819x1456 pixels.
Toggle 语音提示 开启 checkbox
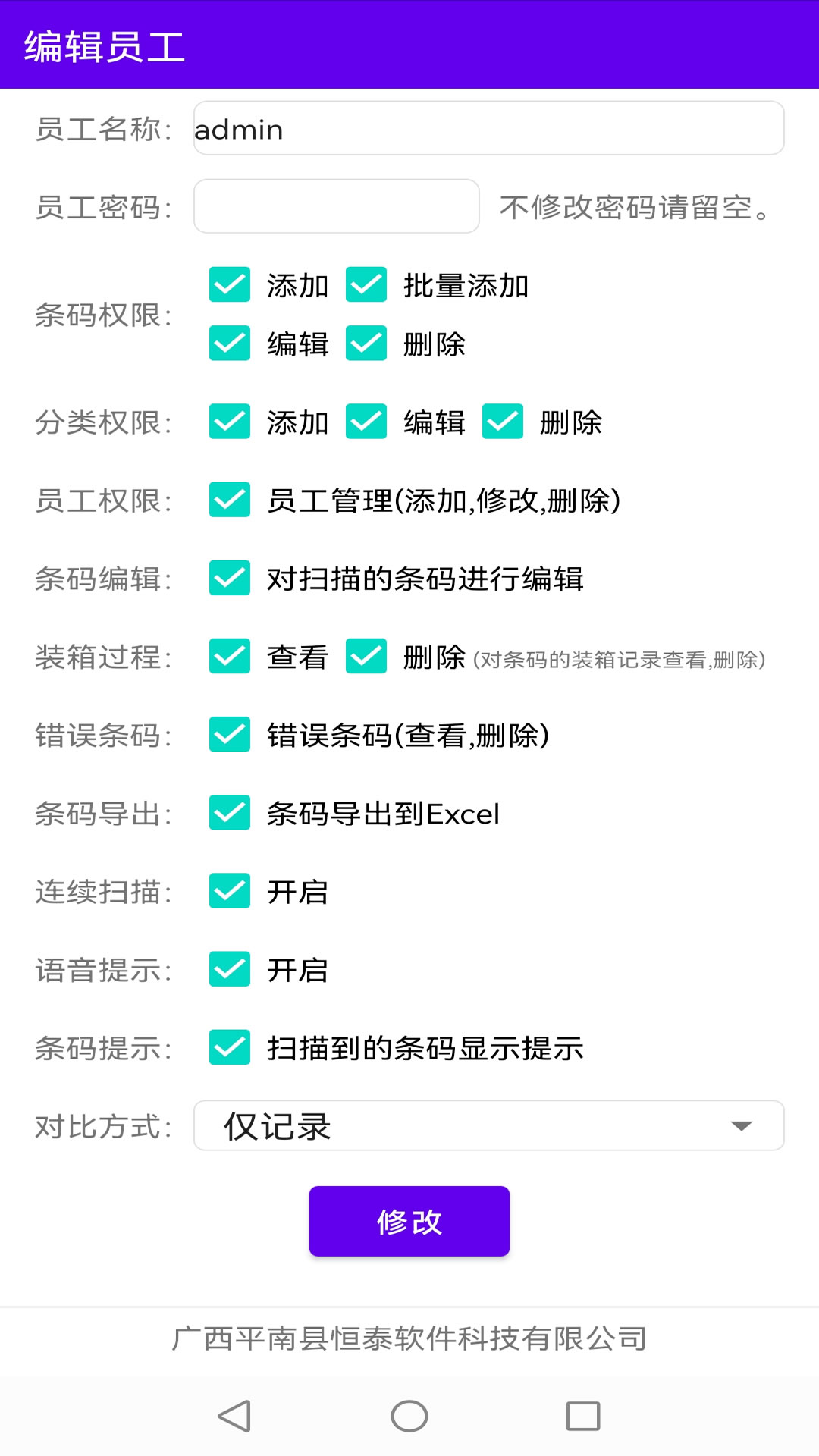pos(229,969)
